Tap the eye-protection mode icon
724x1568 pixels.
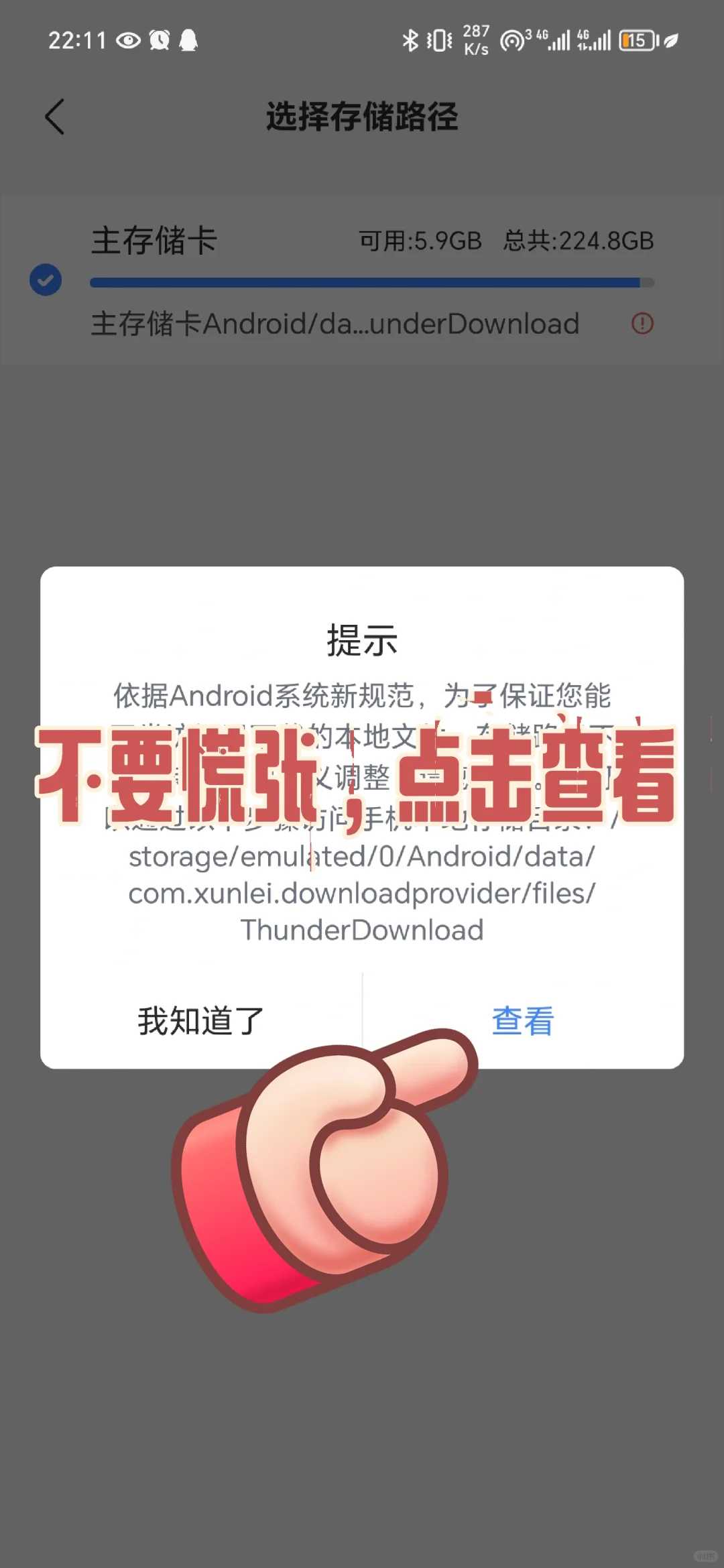(127, 40)
